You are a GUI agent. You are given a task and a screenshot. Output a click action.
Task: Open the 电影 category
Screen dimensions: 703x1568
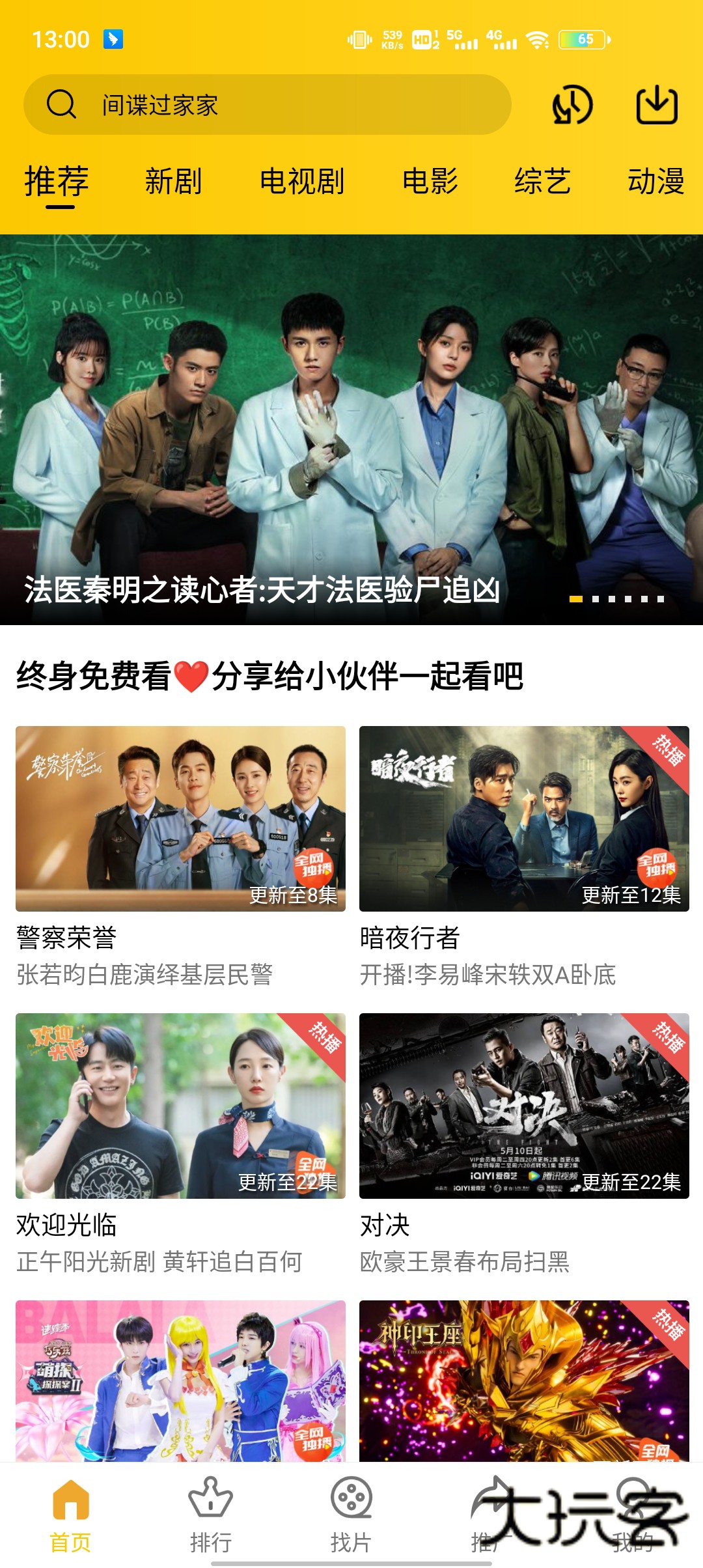point(430,182)
